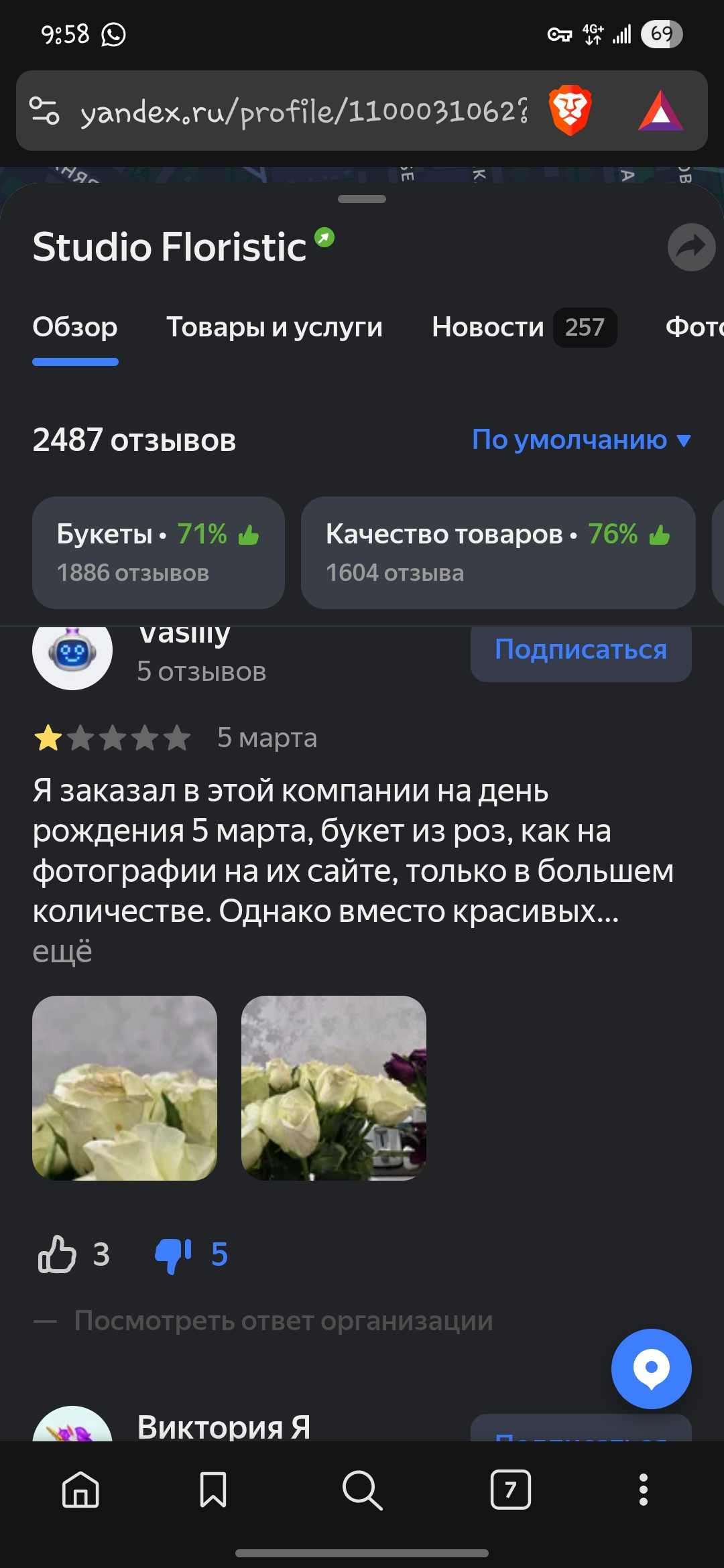724x1568 pixels.
Task: Filter reviews by Букеты chip
Action: pos(158,552)
